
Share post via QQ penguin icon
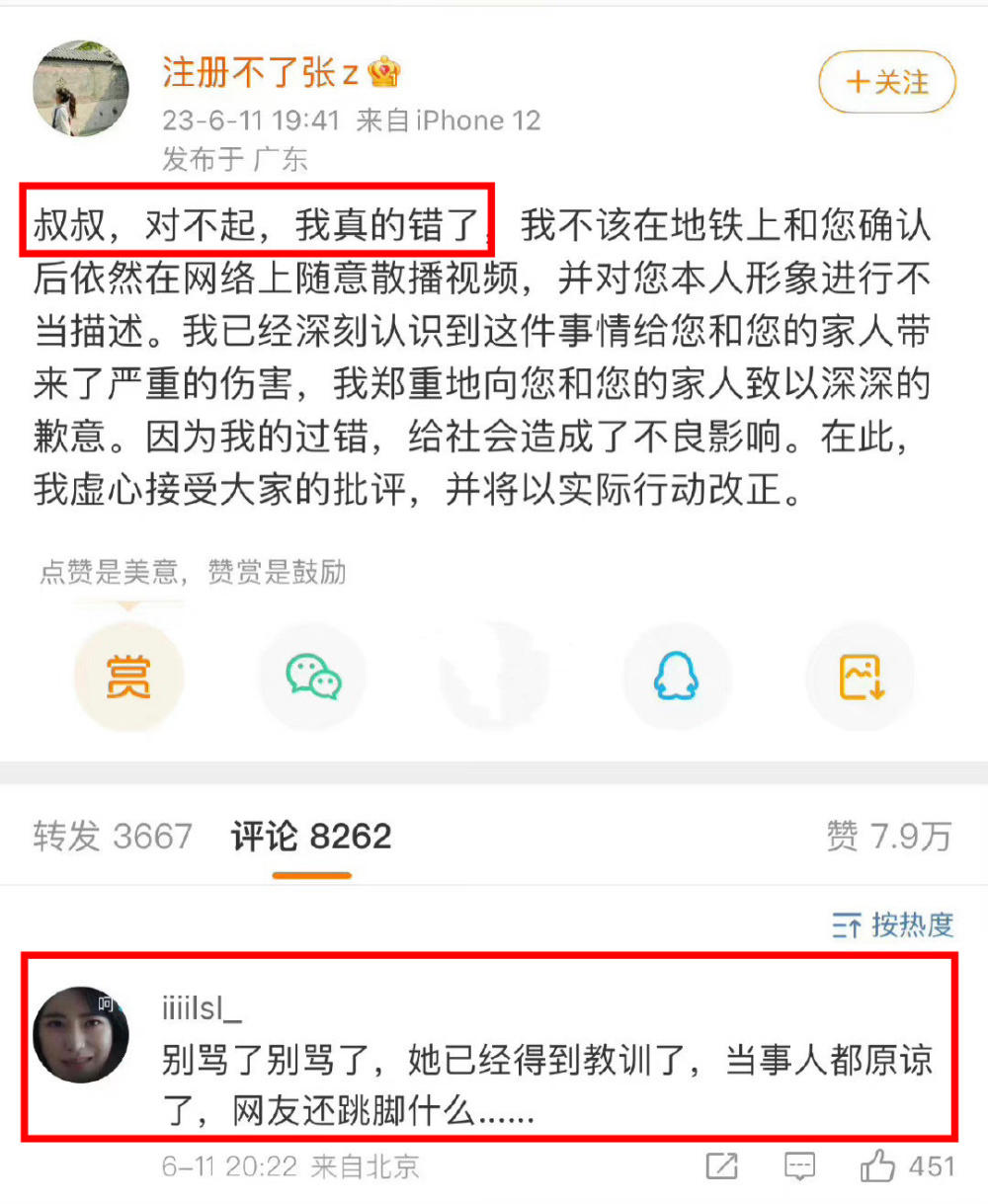tap(677, 678)
